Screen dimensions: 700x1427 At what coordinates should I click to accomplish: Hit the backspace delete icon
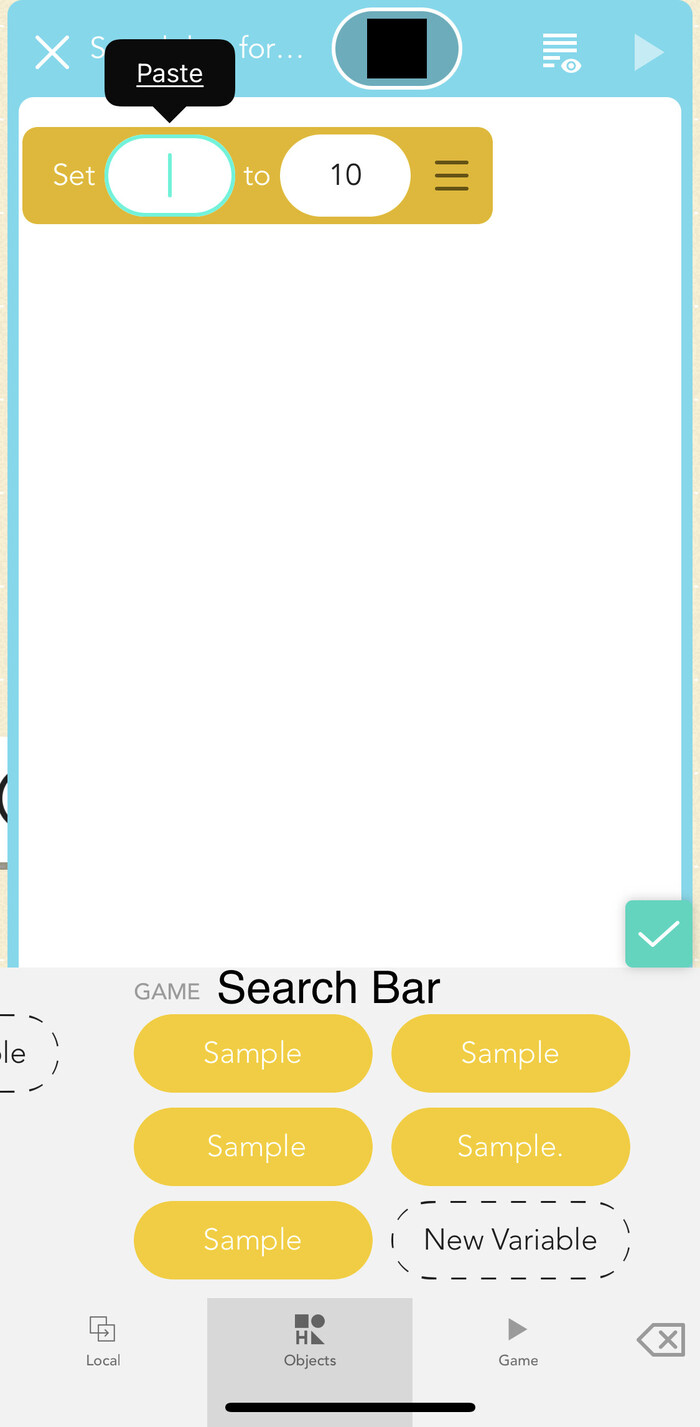pyautogui.click(x=661, y=1339)
